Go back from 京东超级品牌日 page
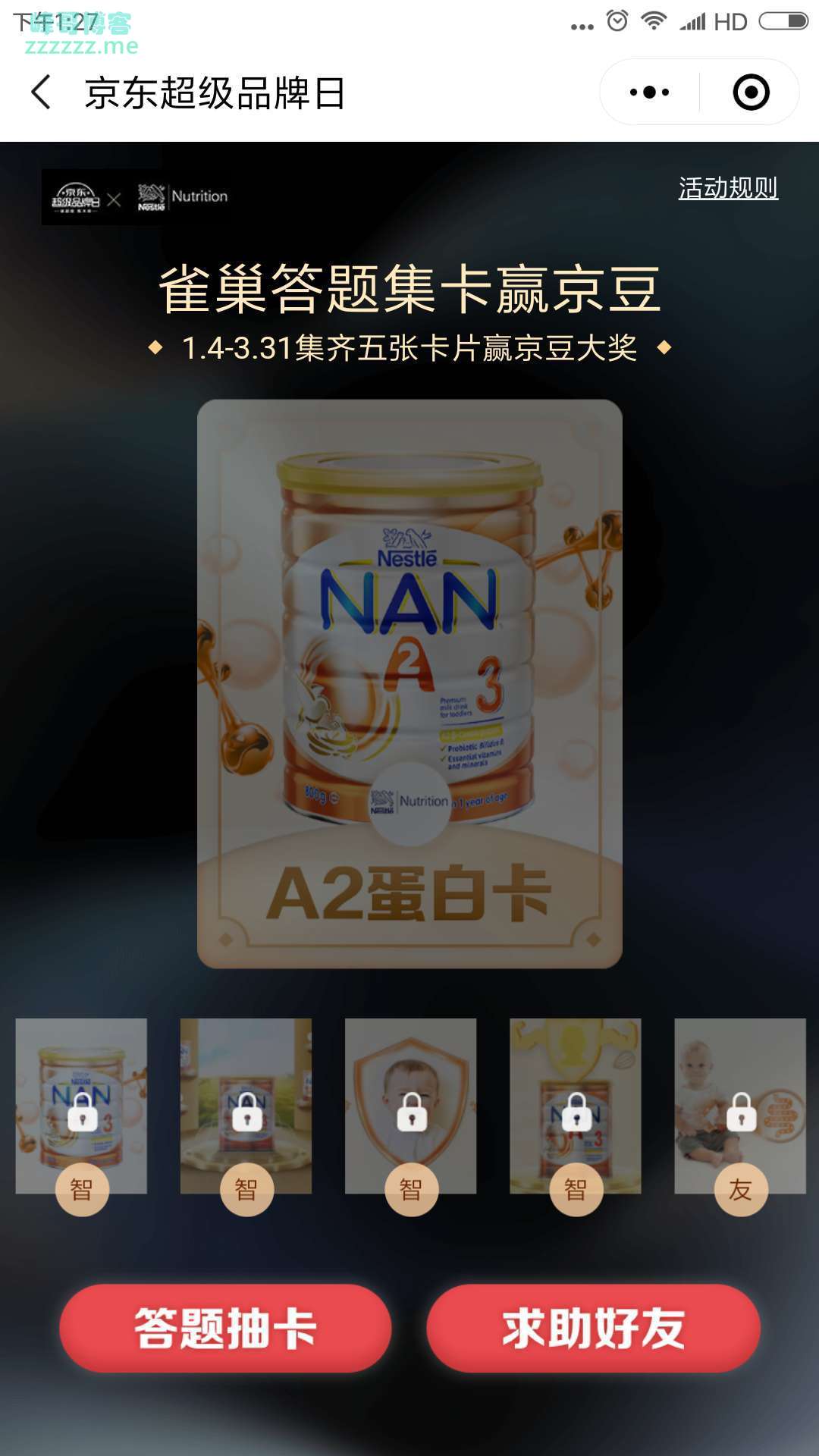Screen dimensions: 819x1456 (42, 93)
